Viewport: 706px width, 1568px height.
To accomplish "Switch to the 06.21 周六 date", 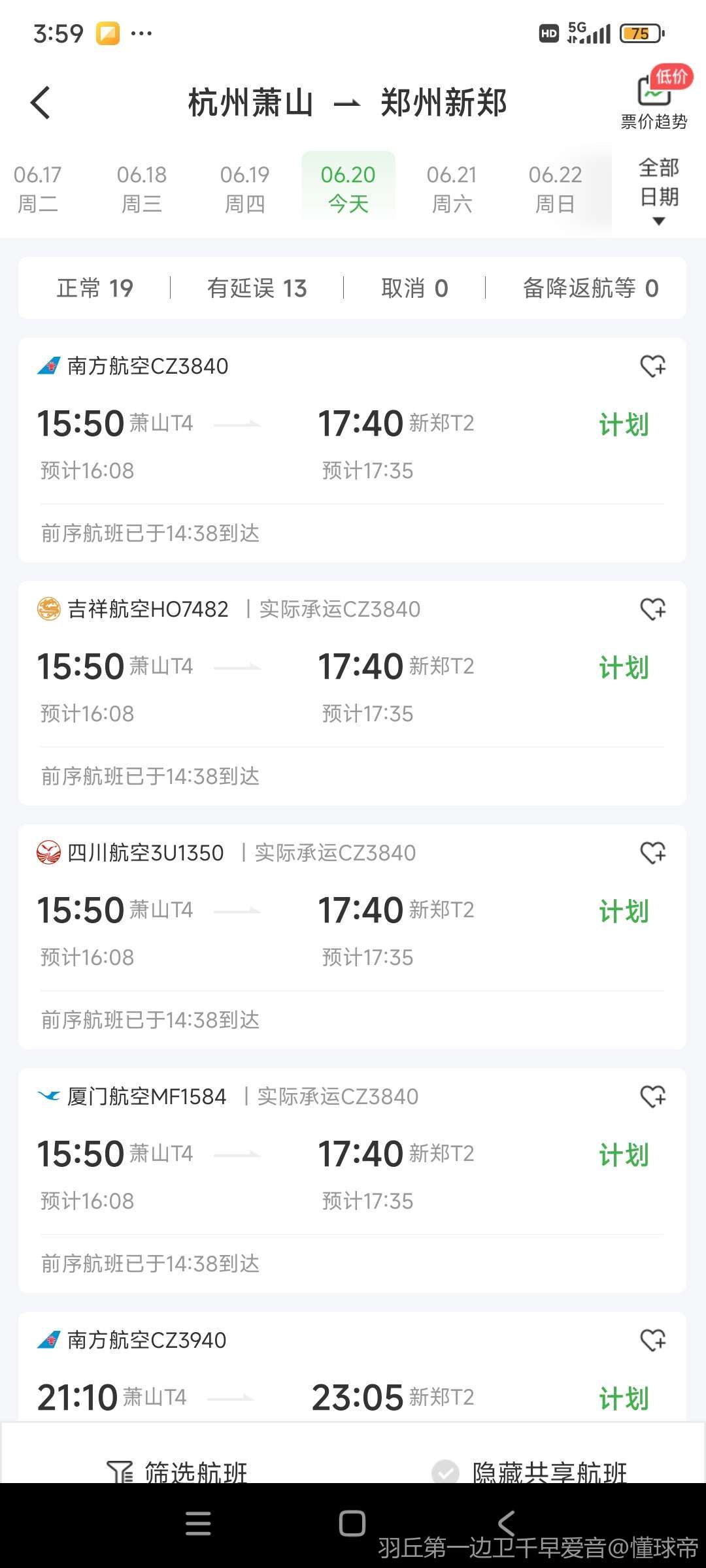I will (451, 189).
